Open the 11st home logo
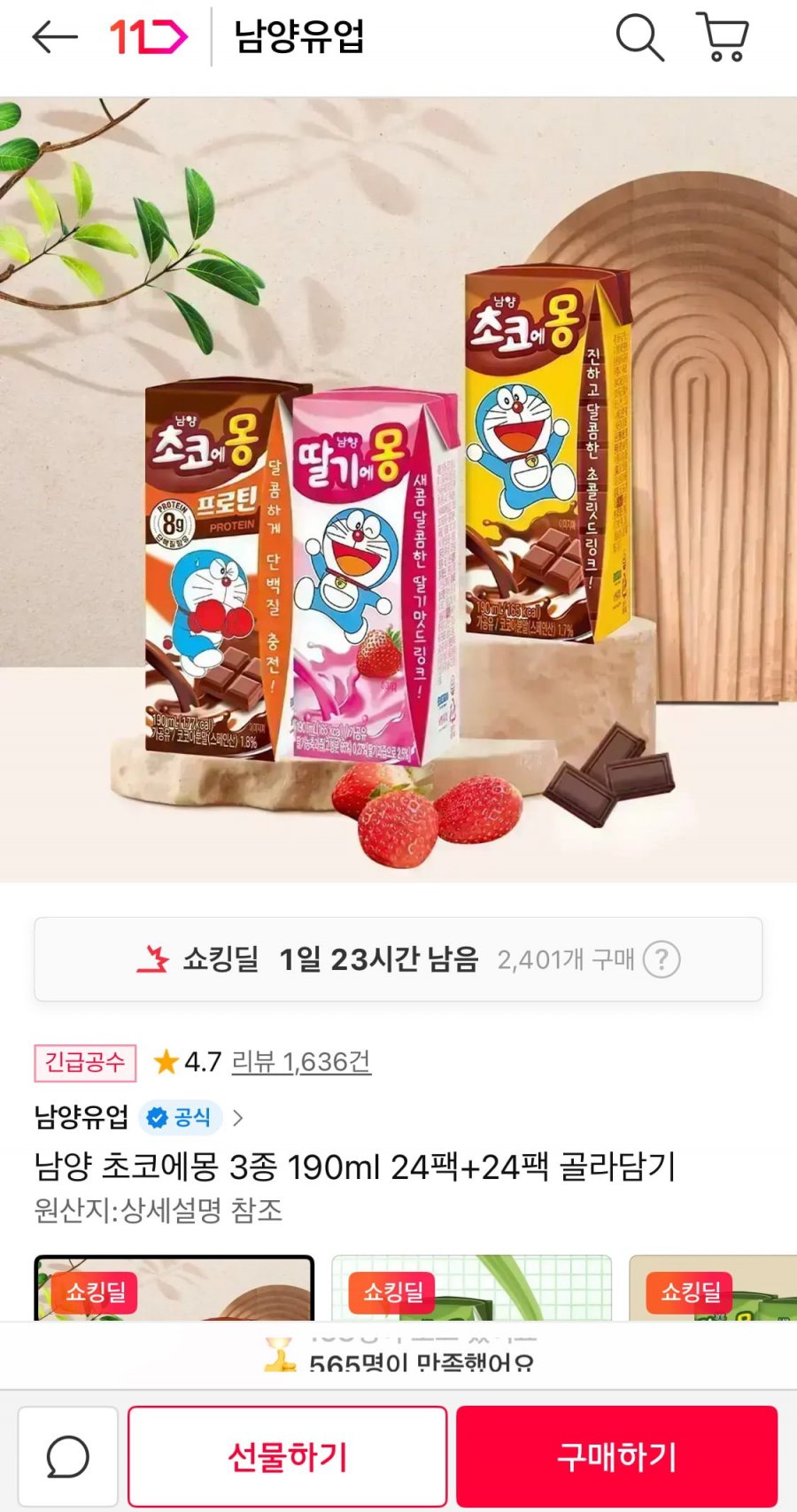 (x=148, y=37)
